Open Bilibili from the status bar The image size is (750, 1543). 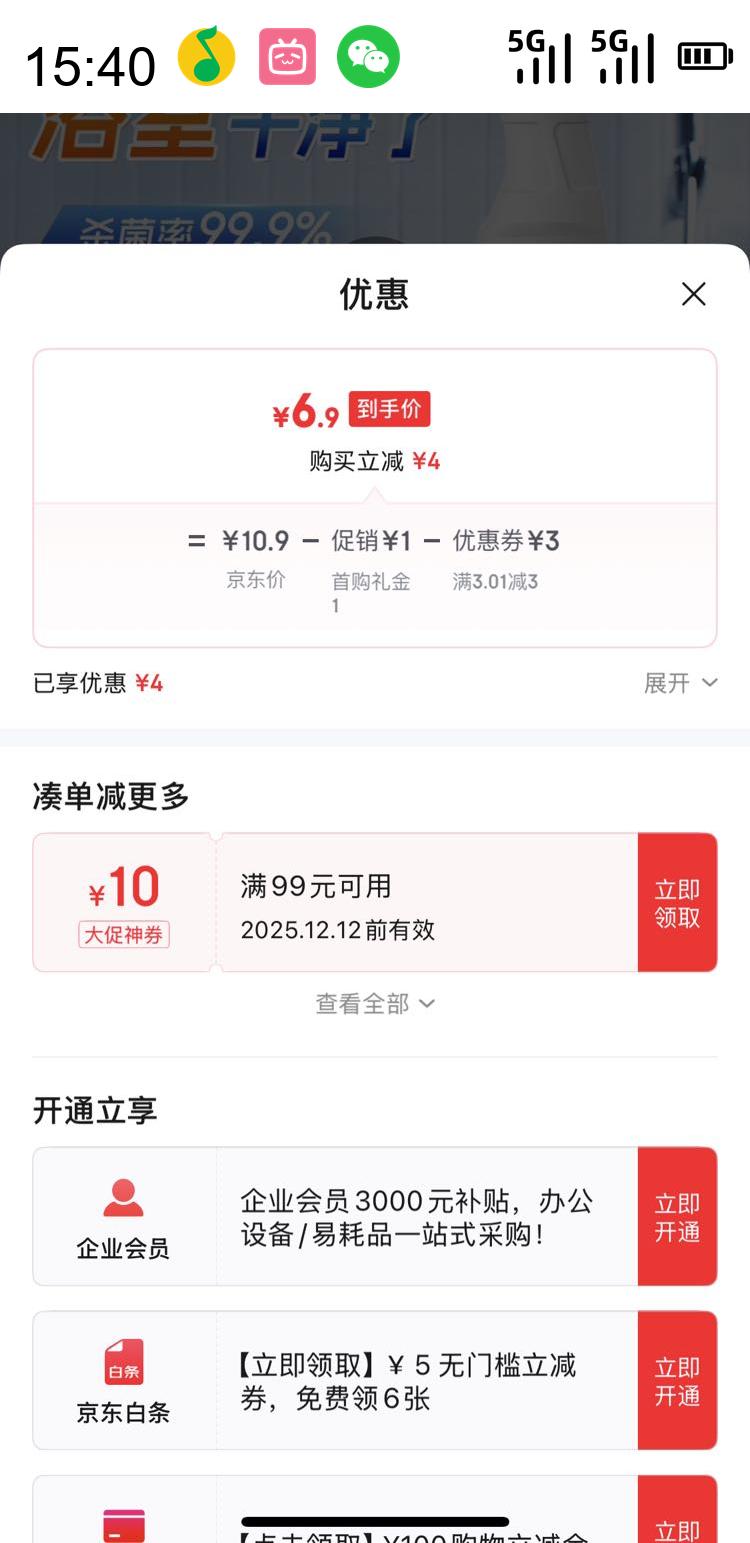tap(287, 57)
